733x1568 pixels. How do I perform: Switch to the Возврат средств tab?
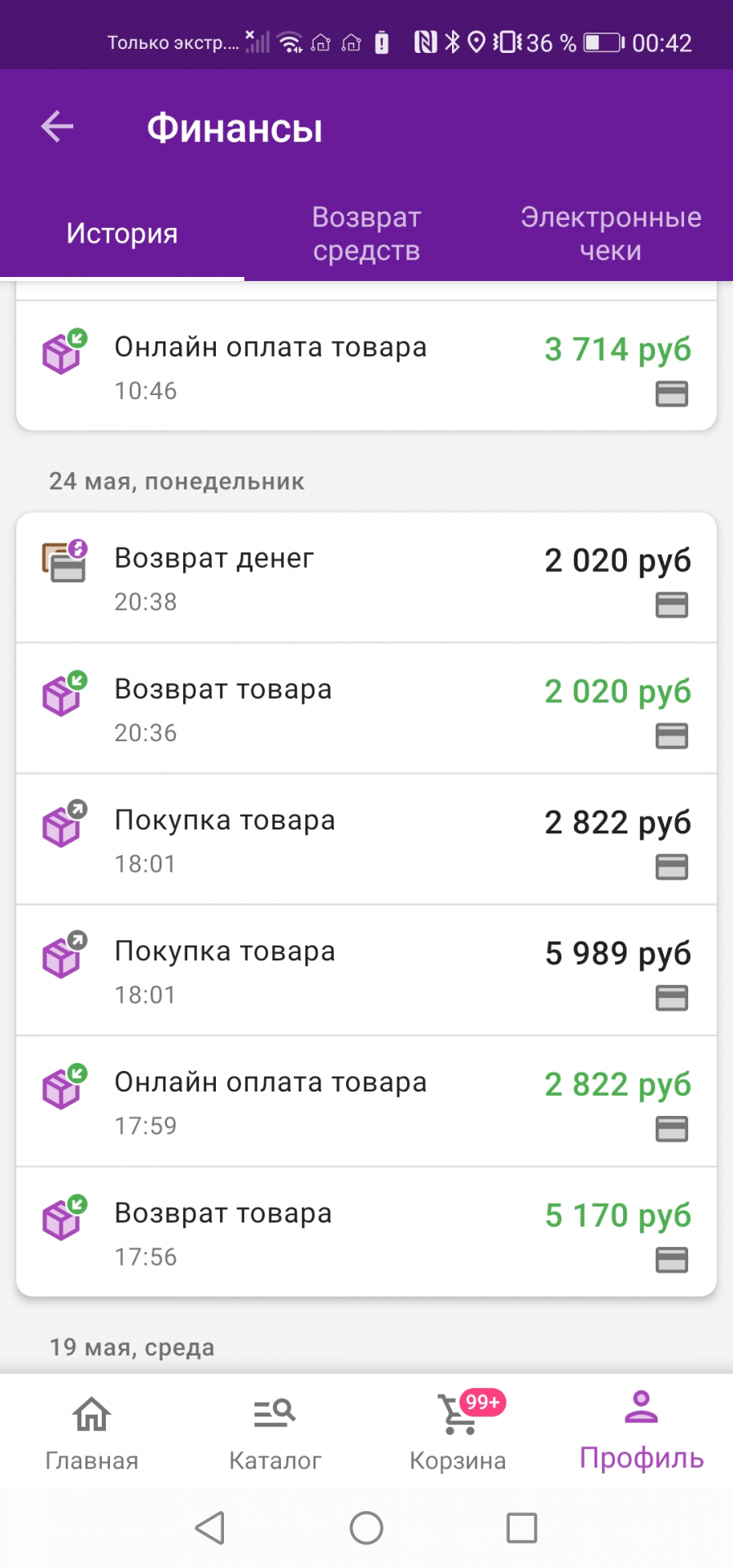pyautogui.click(x=366, y=234)
